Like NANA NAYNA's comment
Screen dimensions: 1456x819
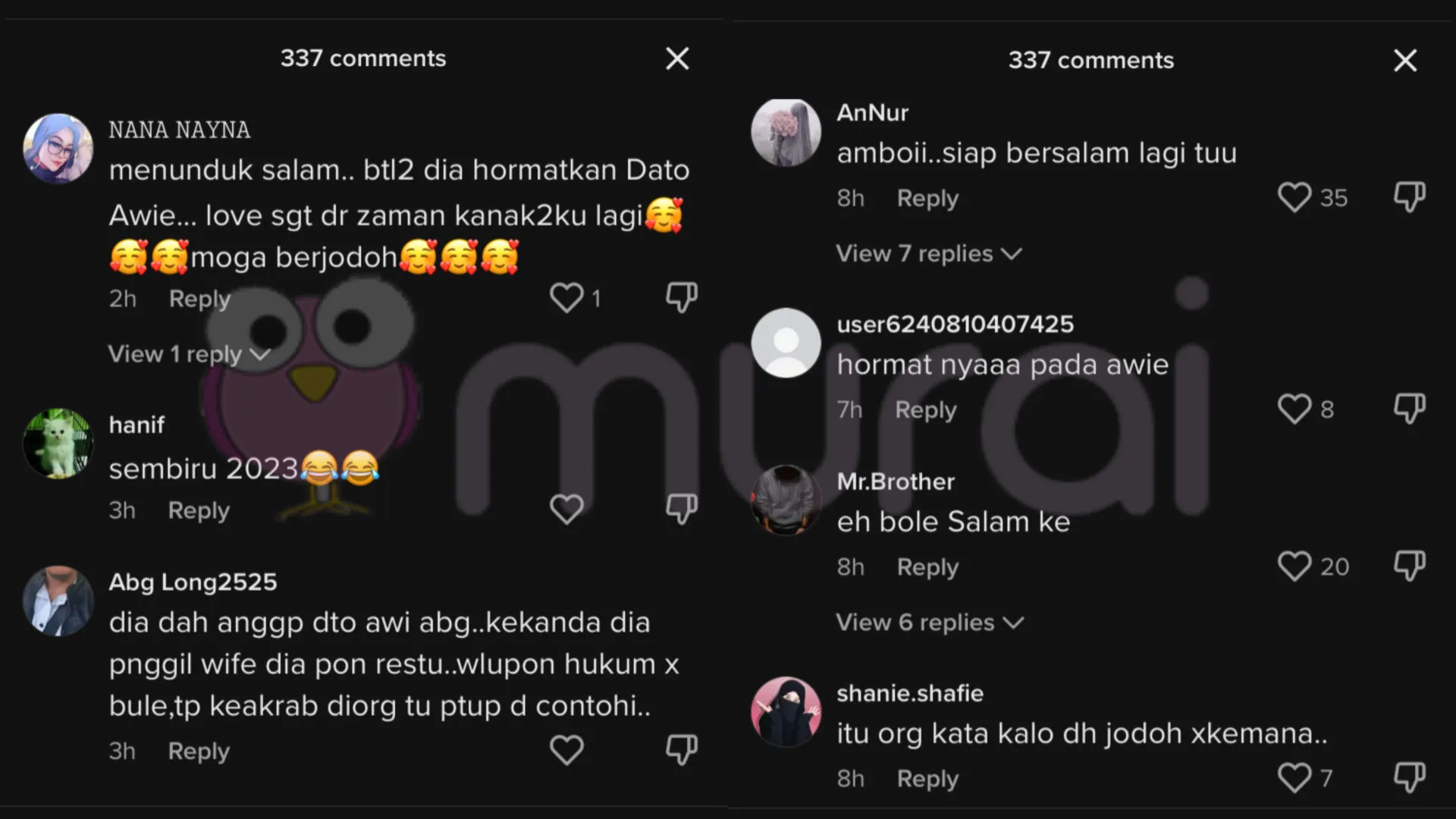tap(566, 298)
